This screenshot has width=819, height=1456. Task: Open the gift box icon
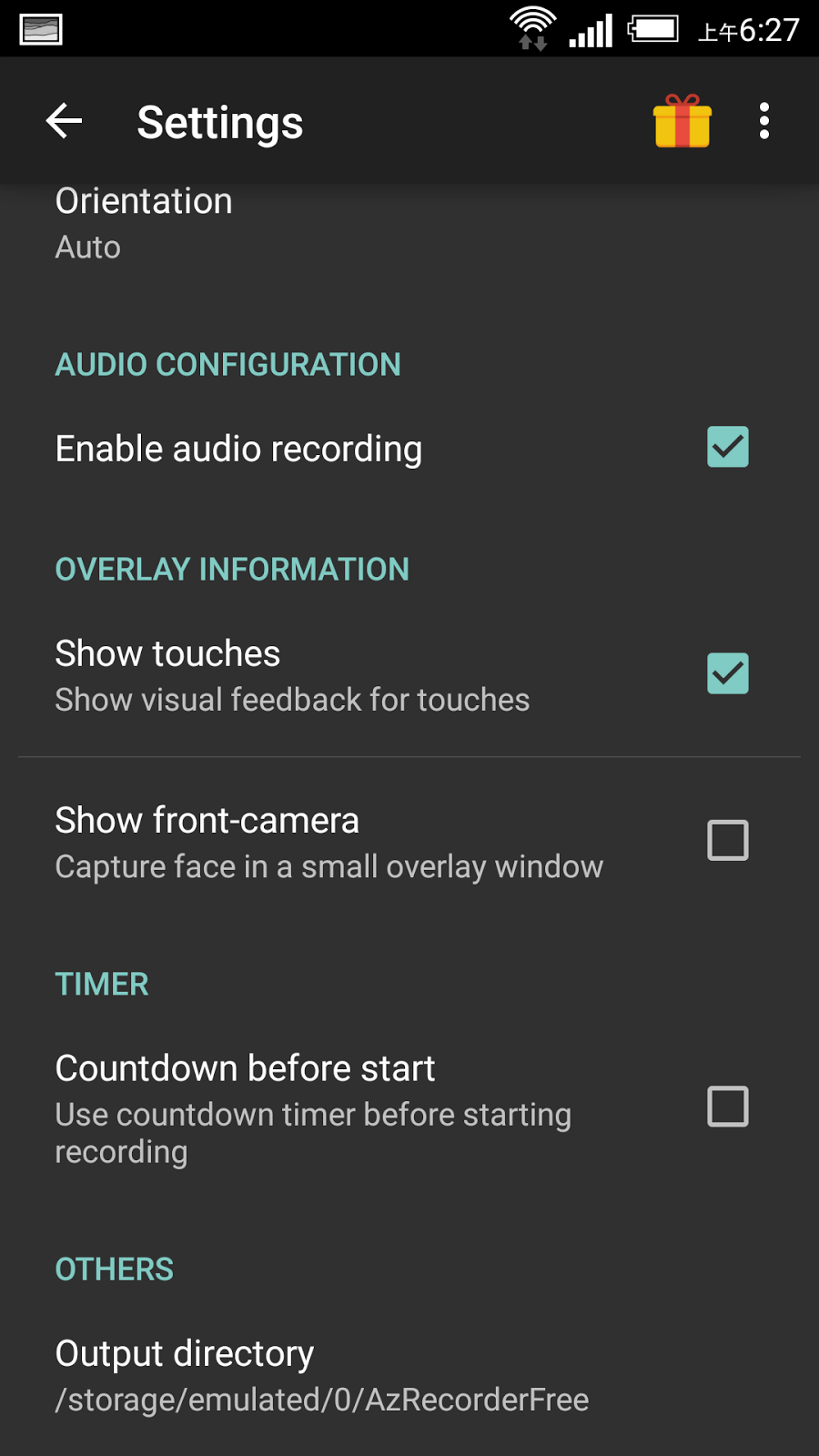[x=682, y=121]
